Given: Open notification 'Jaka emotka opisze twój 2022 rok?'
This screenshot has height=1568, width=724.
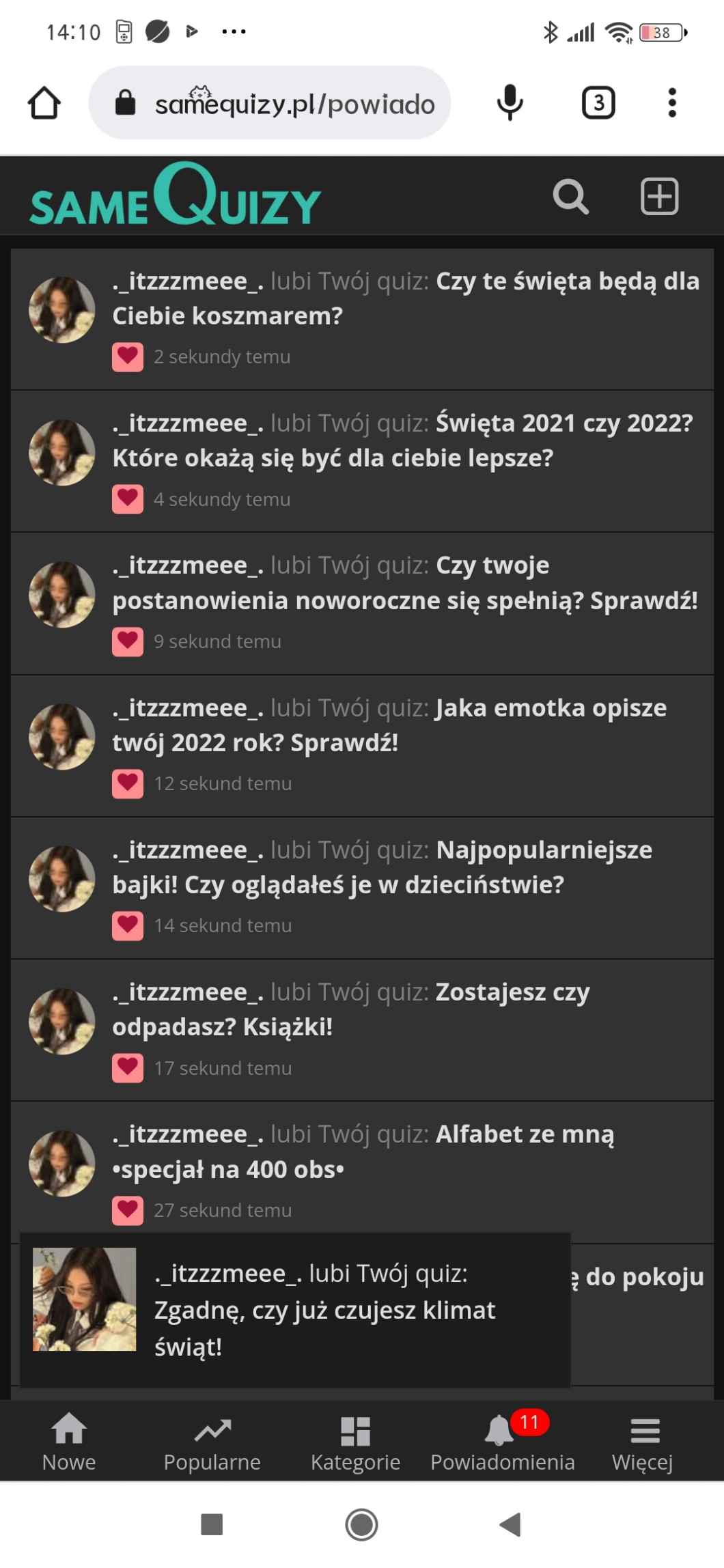Looking at the screenshot, I should 389,725.
